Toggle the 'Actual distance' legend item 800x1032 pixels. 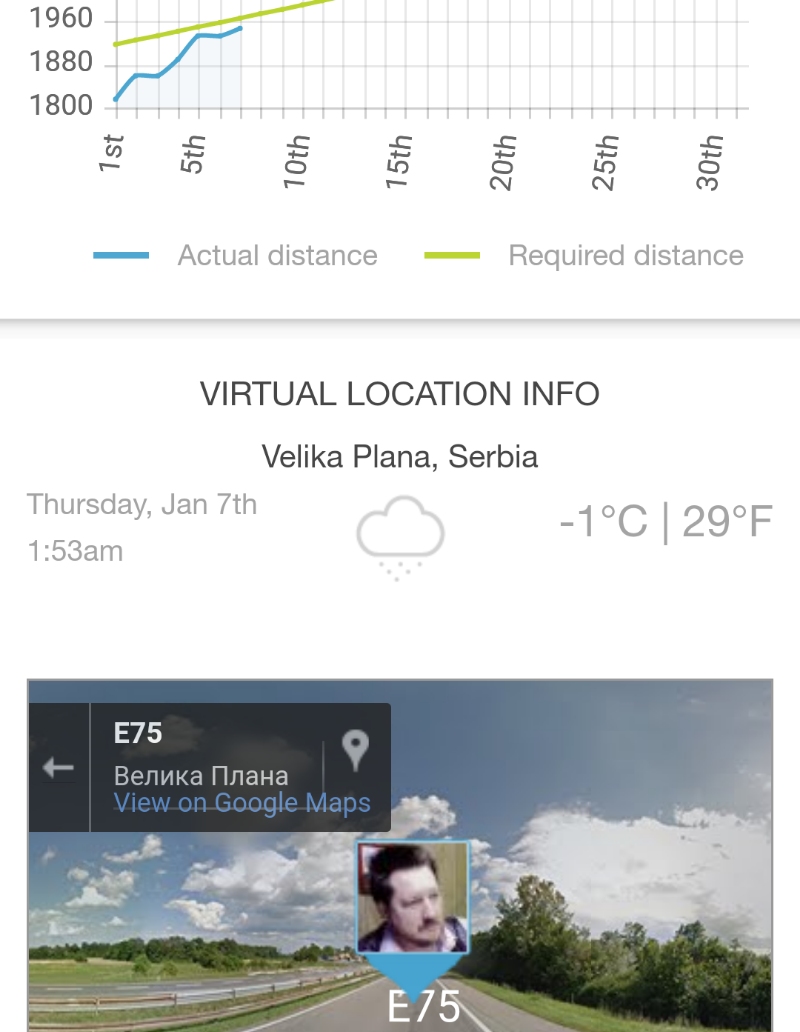coord(236,256)
